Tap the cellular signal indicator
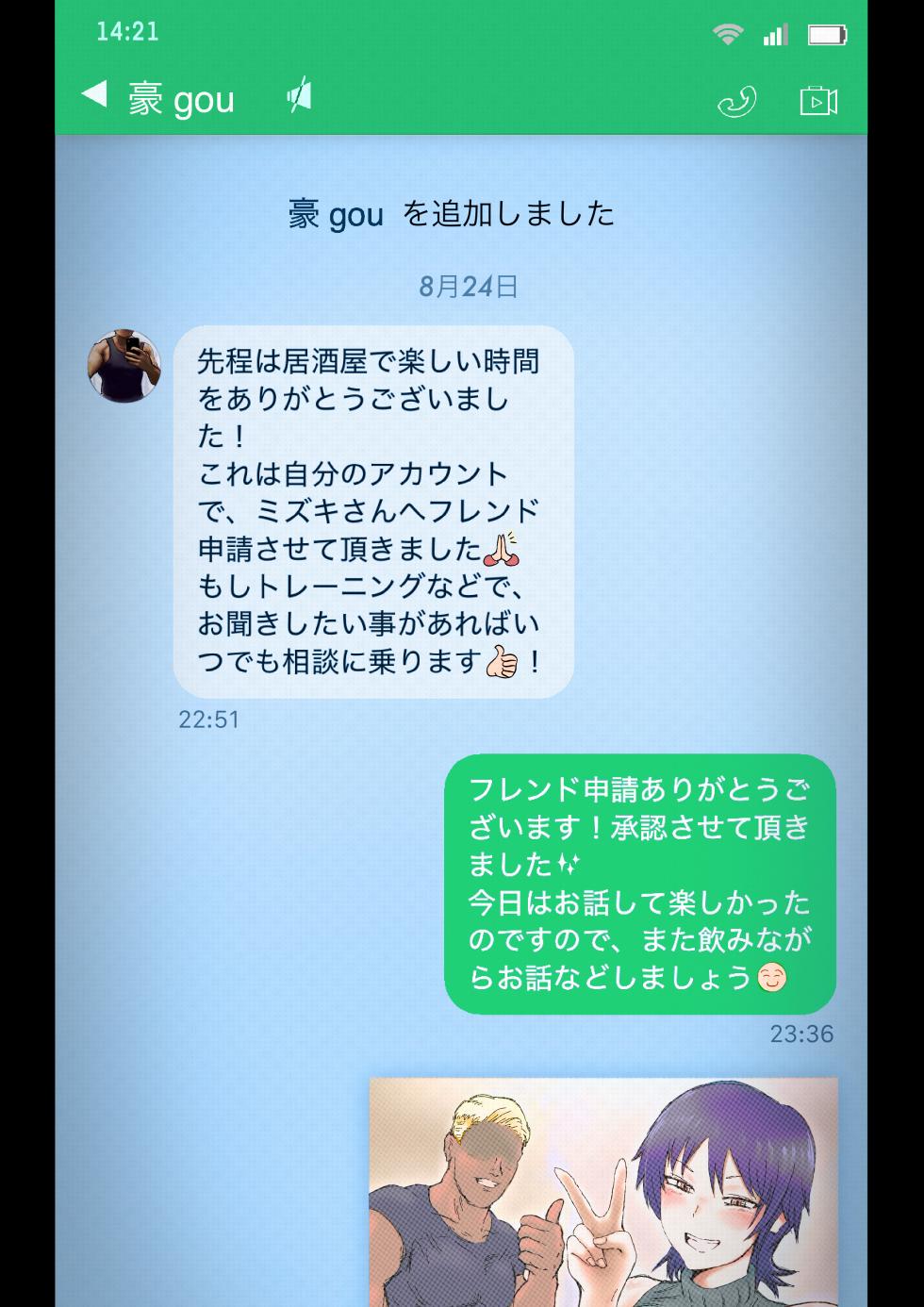Screen dimensions: 924x1307 tap(774, 35)
